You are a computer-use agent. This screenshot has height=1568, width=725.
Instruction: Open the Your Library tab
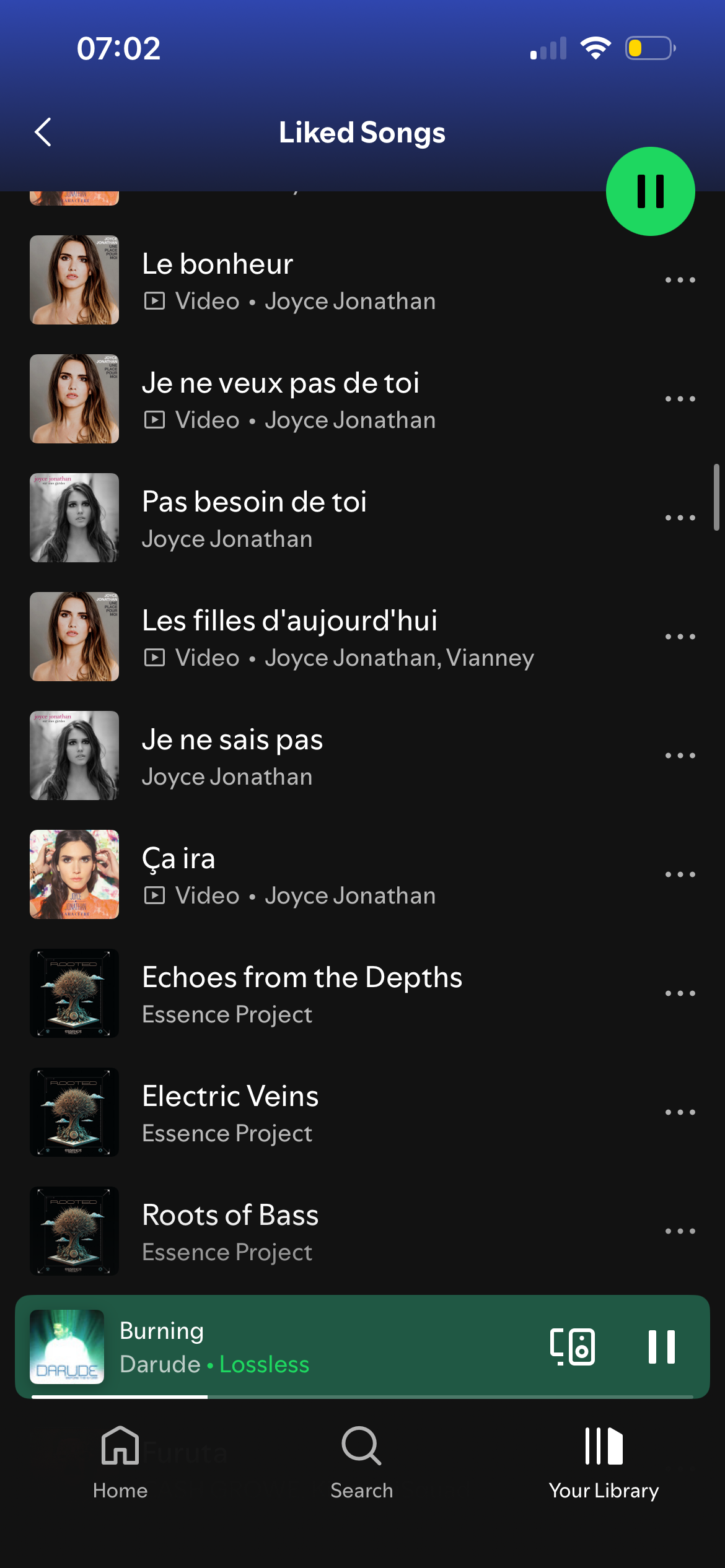coord(604,1461)
